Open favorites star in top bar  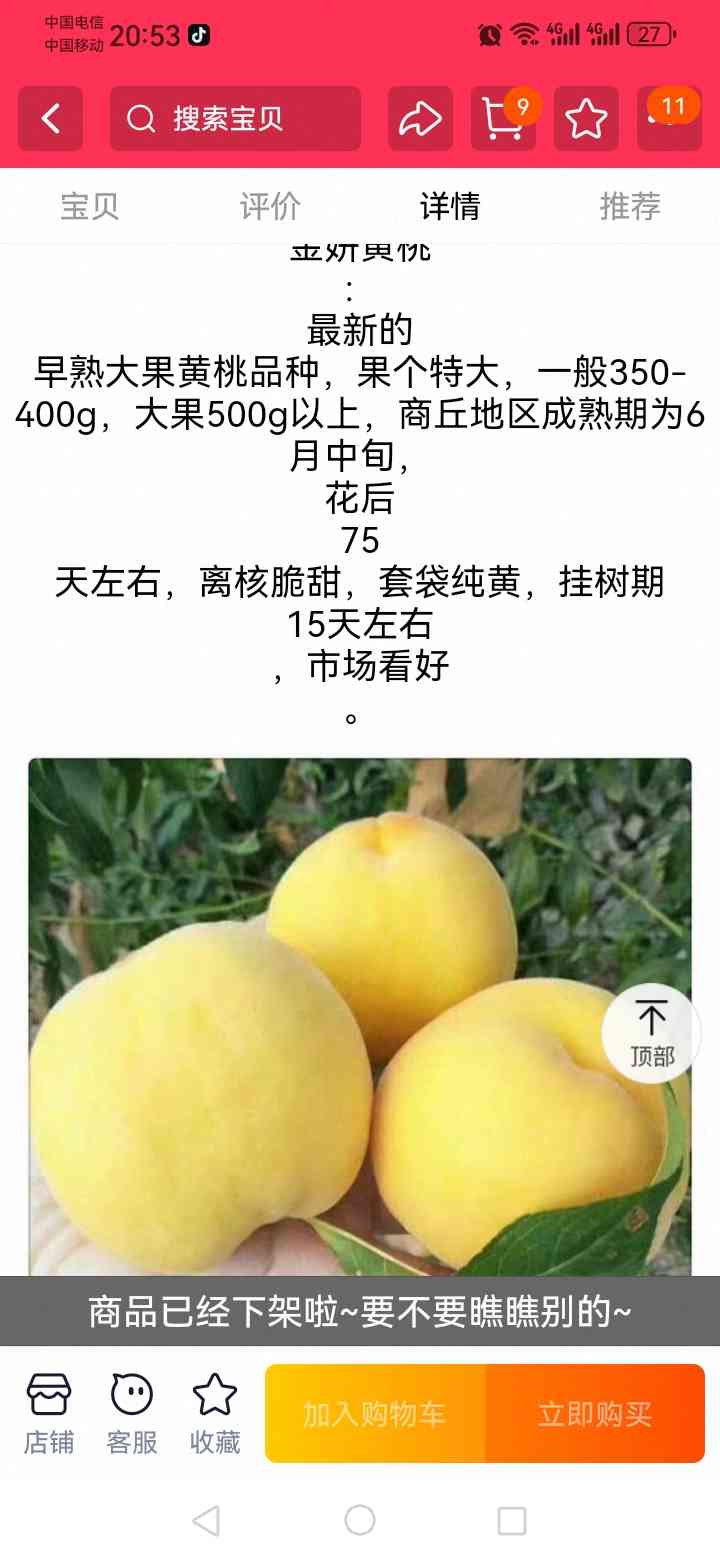[x=586, y=119]
